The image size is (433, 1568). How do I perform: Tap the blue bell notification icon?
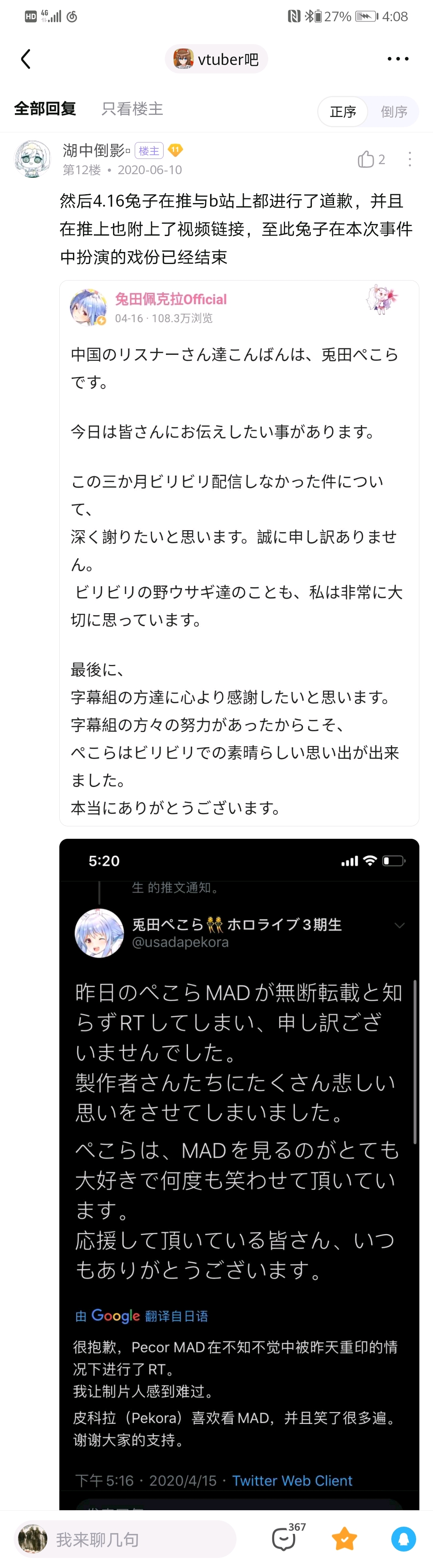[x=403, y=1540]
